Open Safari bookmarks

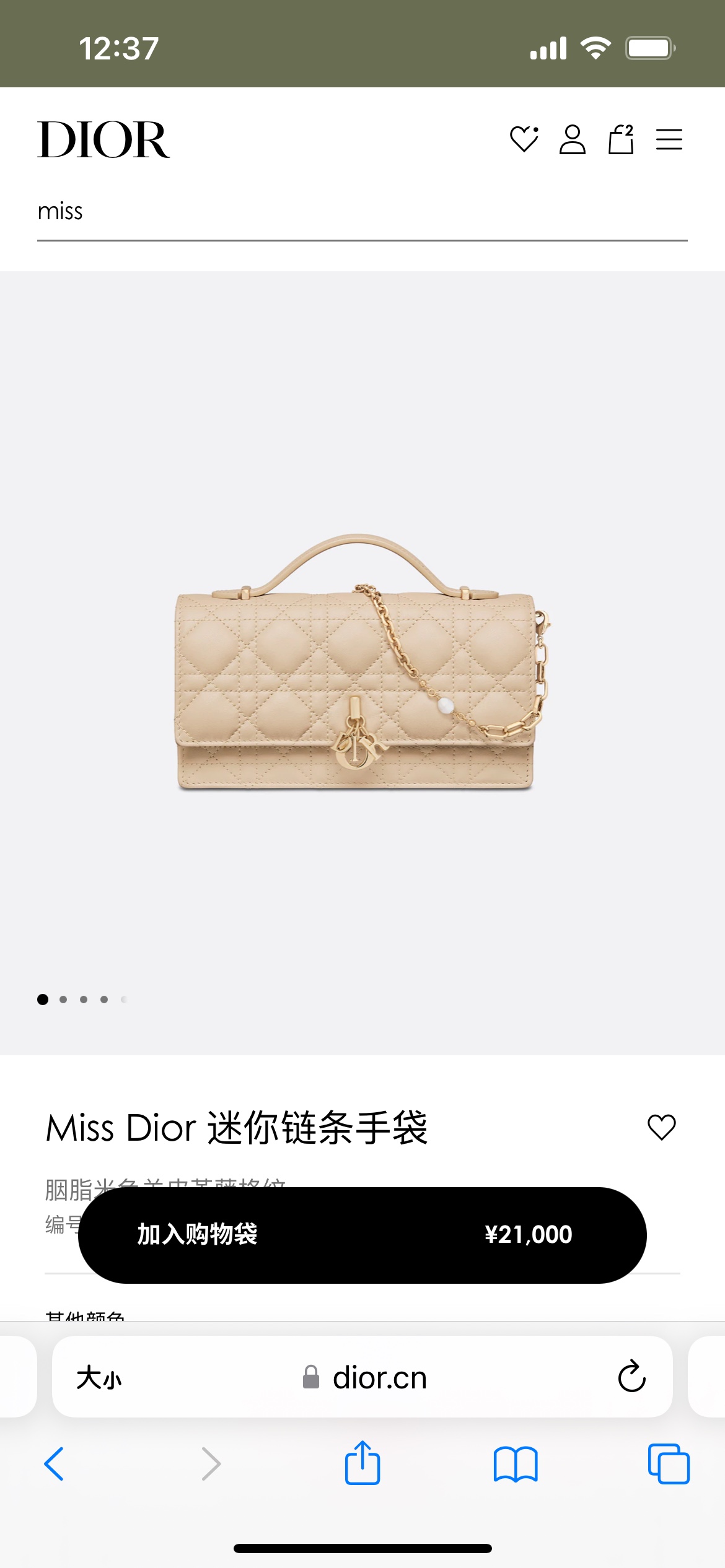click(516, 1464)
